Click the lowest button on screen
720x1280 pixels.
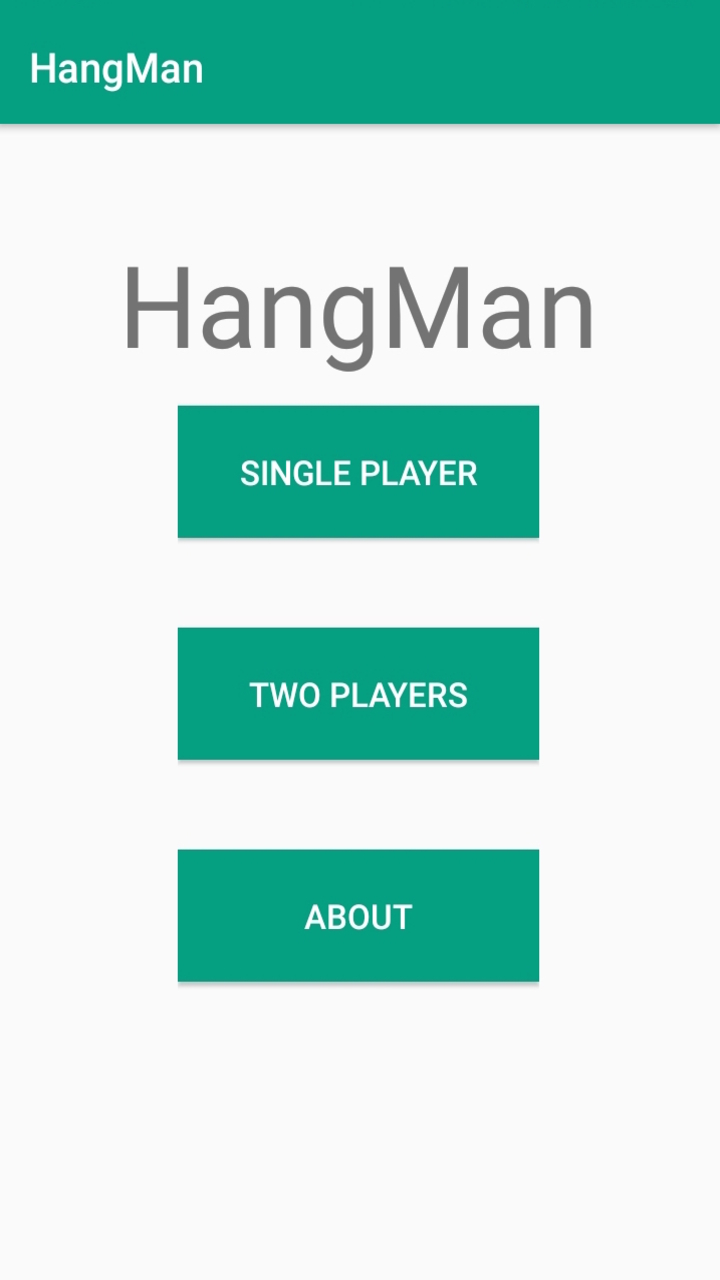(x=358, y=915)
